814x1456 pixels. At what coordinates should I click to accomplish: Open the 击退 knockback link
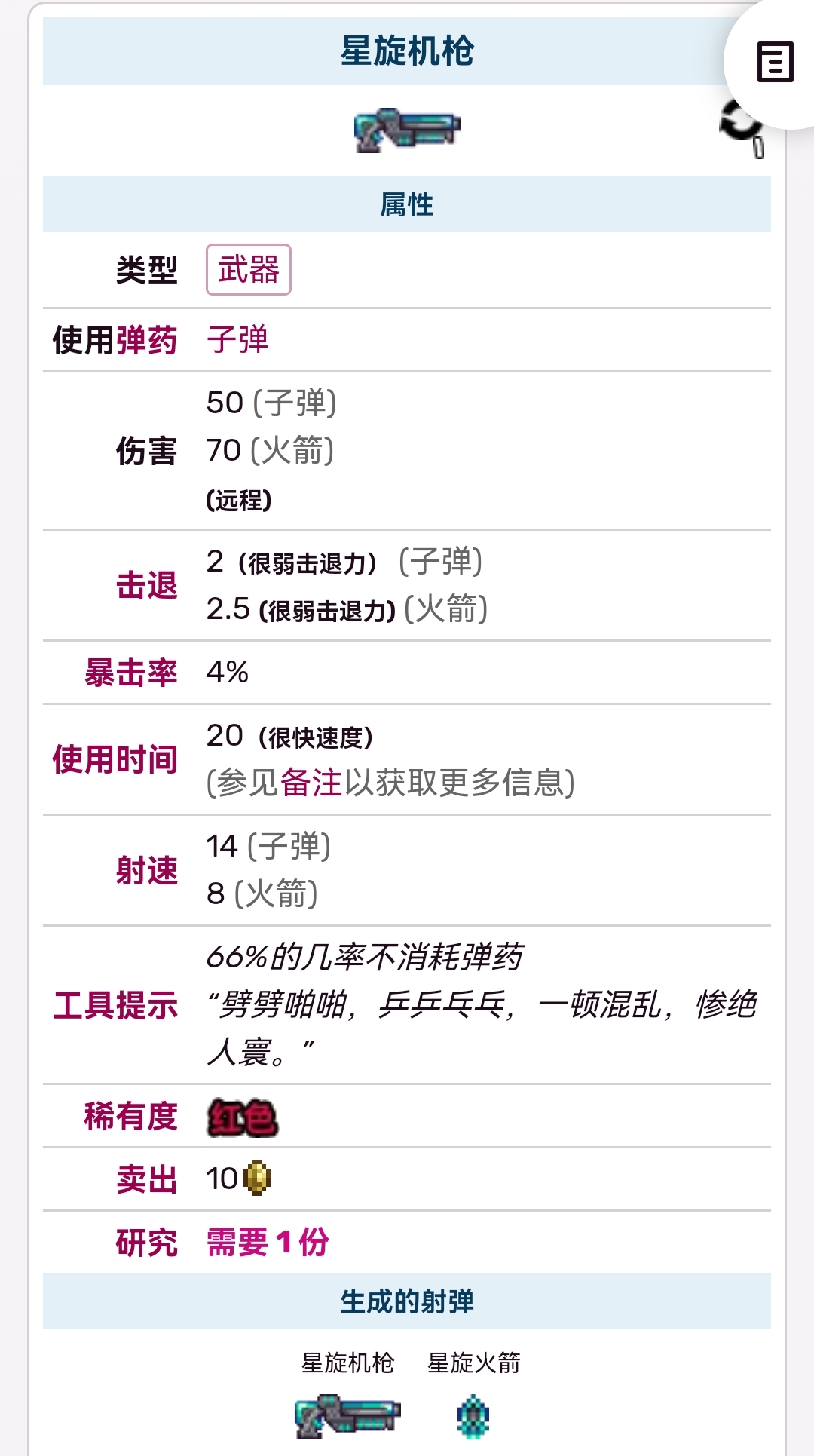click(x=146, y=586)
